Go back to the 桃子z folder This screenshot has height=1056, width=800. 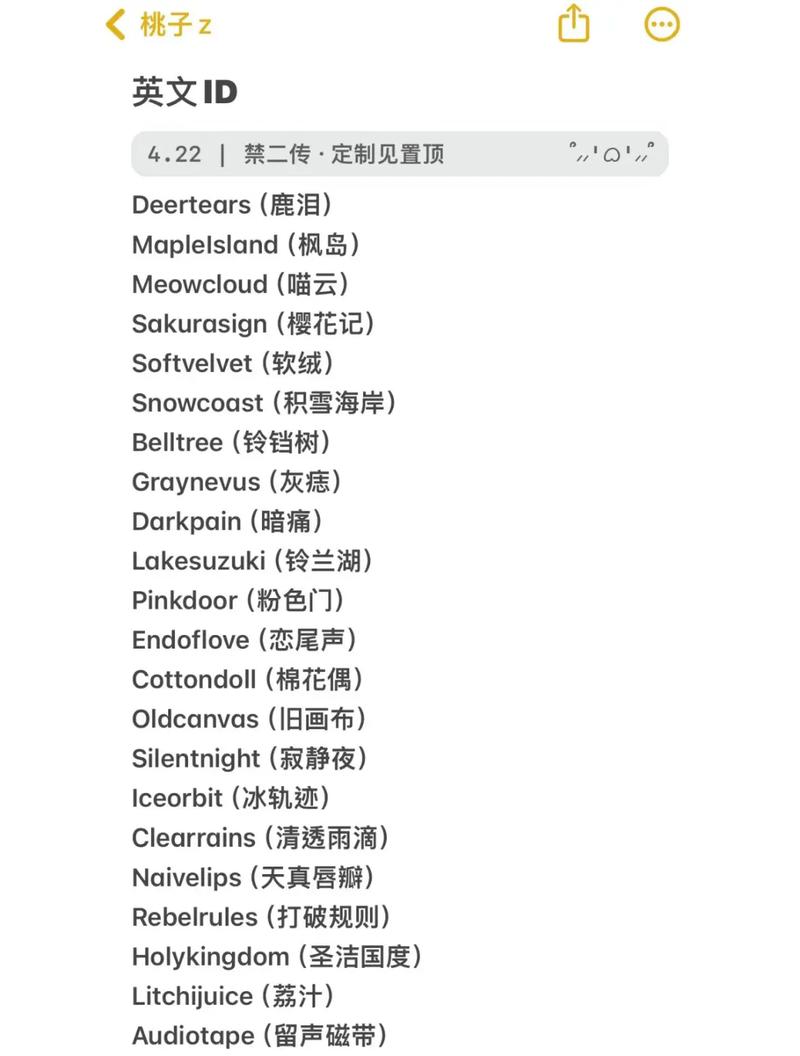(158, 25)
